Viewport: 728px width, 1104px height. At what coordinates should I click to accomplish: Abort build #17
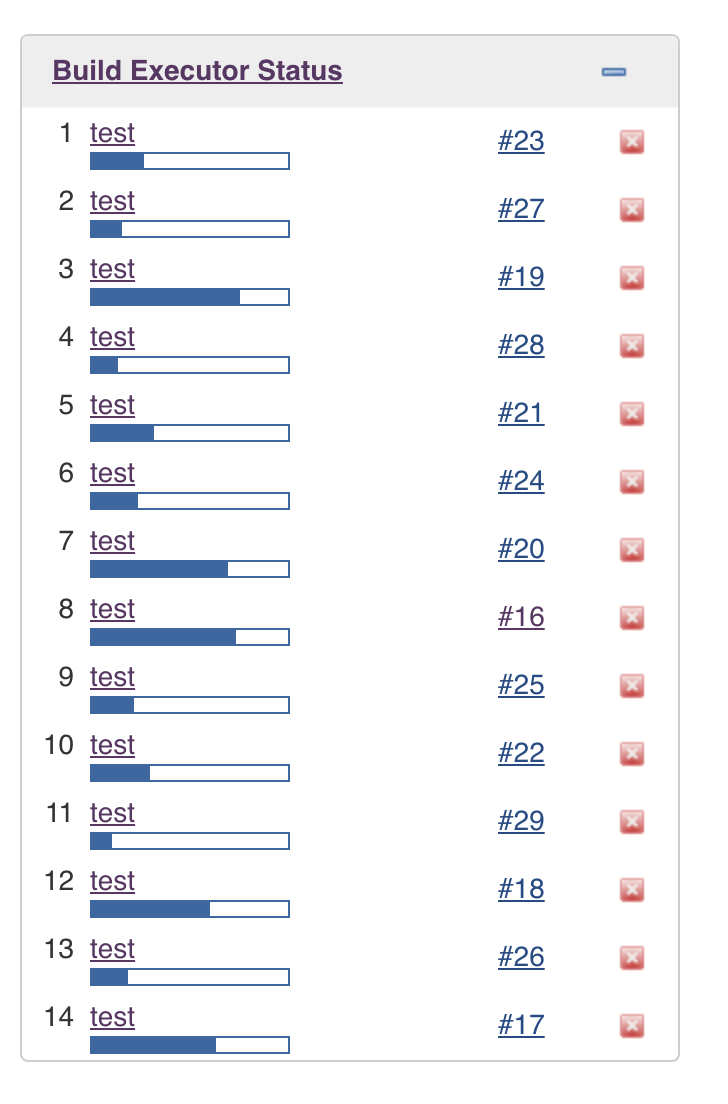(631, 1026)
